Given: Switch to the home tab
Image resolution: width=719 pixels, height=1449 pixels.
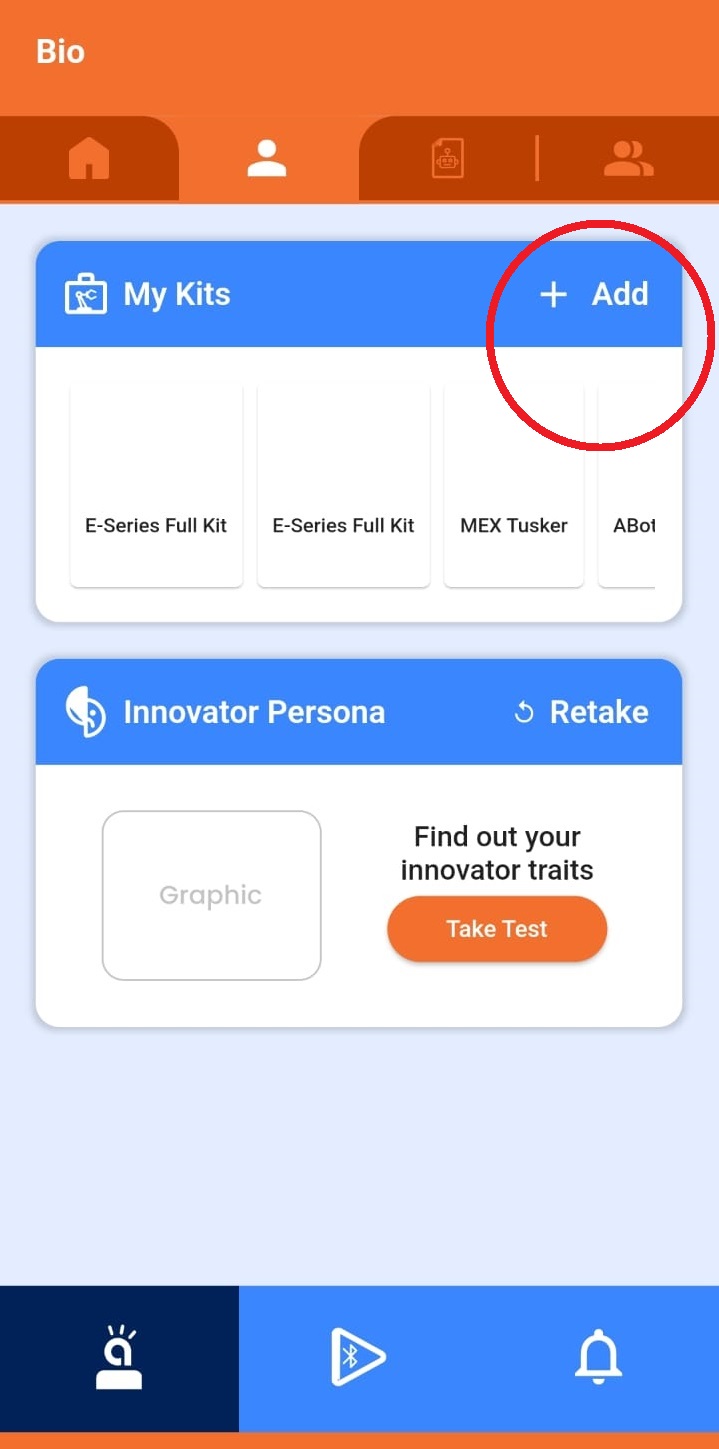Looking at the screenshot, I should coord(89,158).
